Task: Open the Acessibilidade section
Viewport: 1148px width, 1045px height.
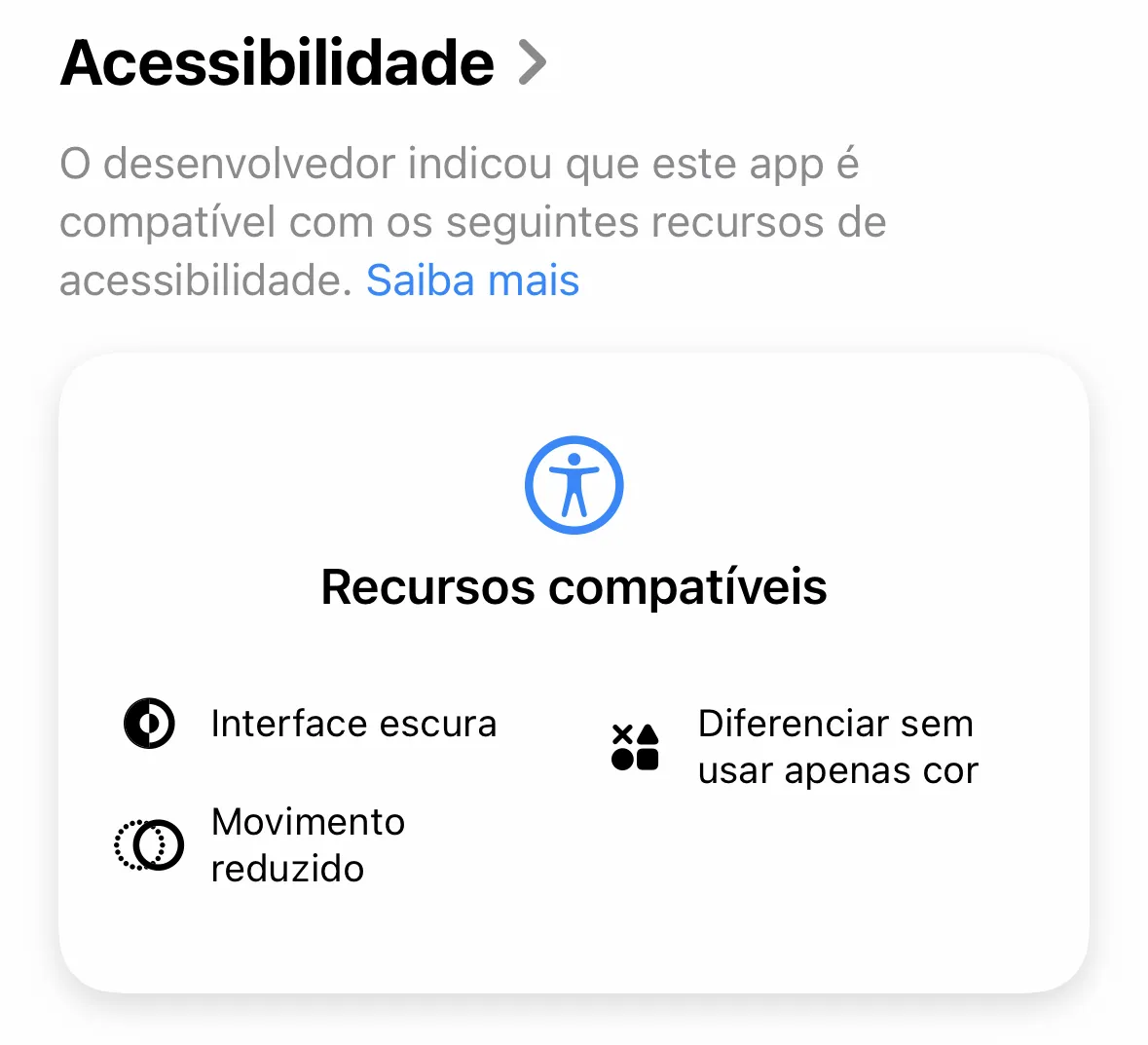Action: pyautogui.click(x=302, y=64)
